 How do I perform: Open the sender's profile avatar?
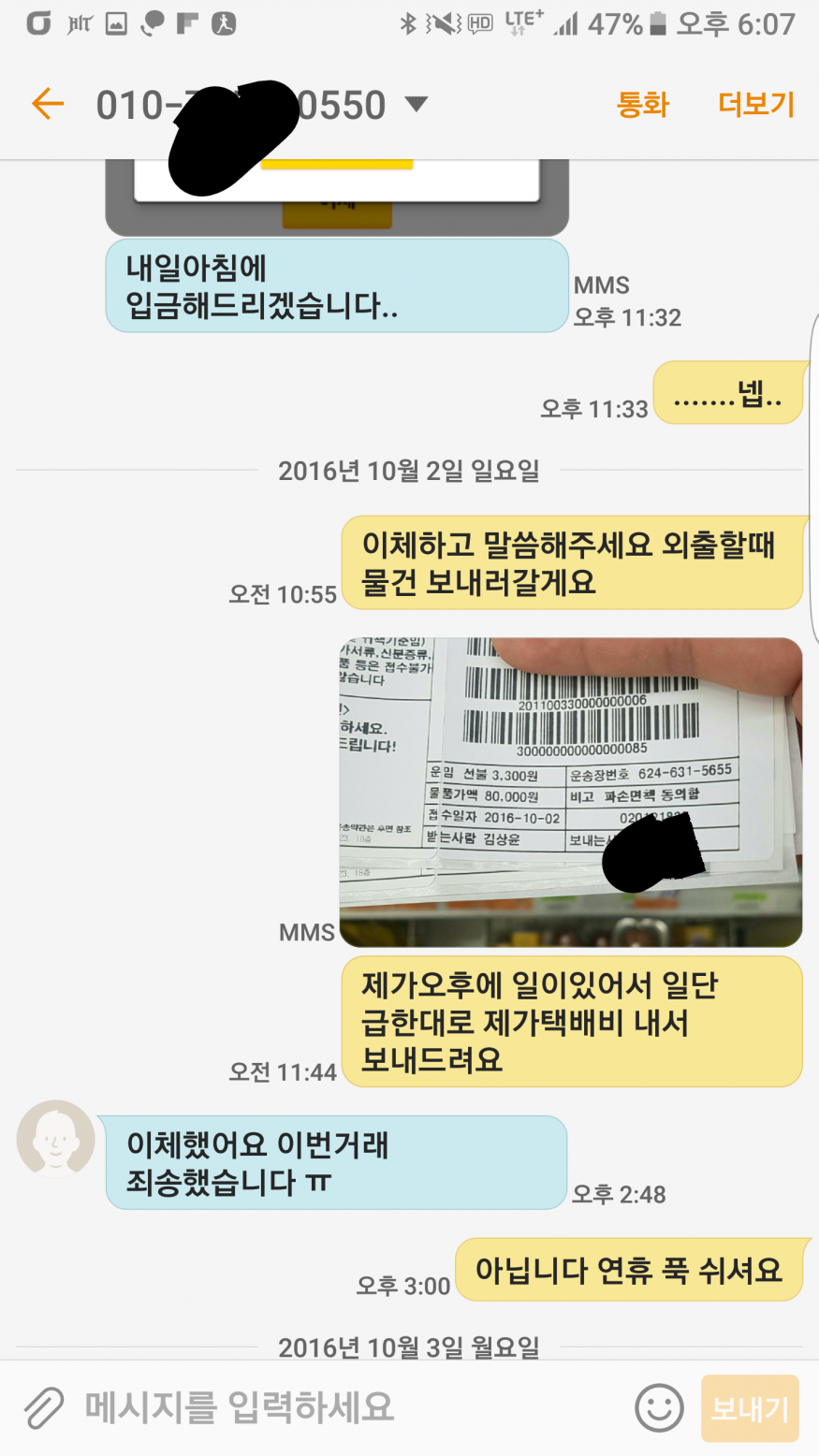[55, 1139]
